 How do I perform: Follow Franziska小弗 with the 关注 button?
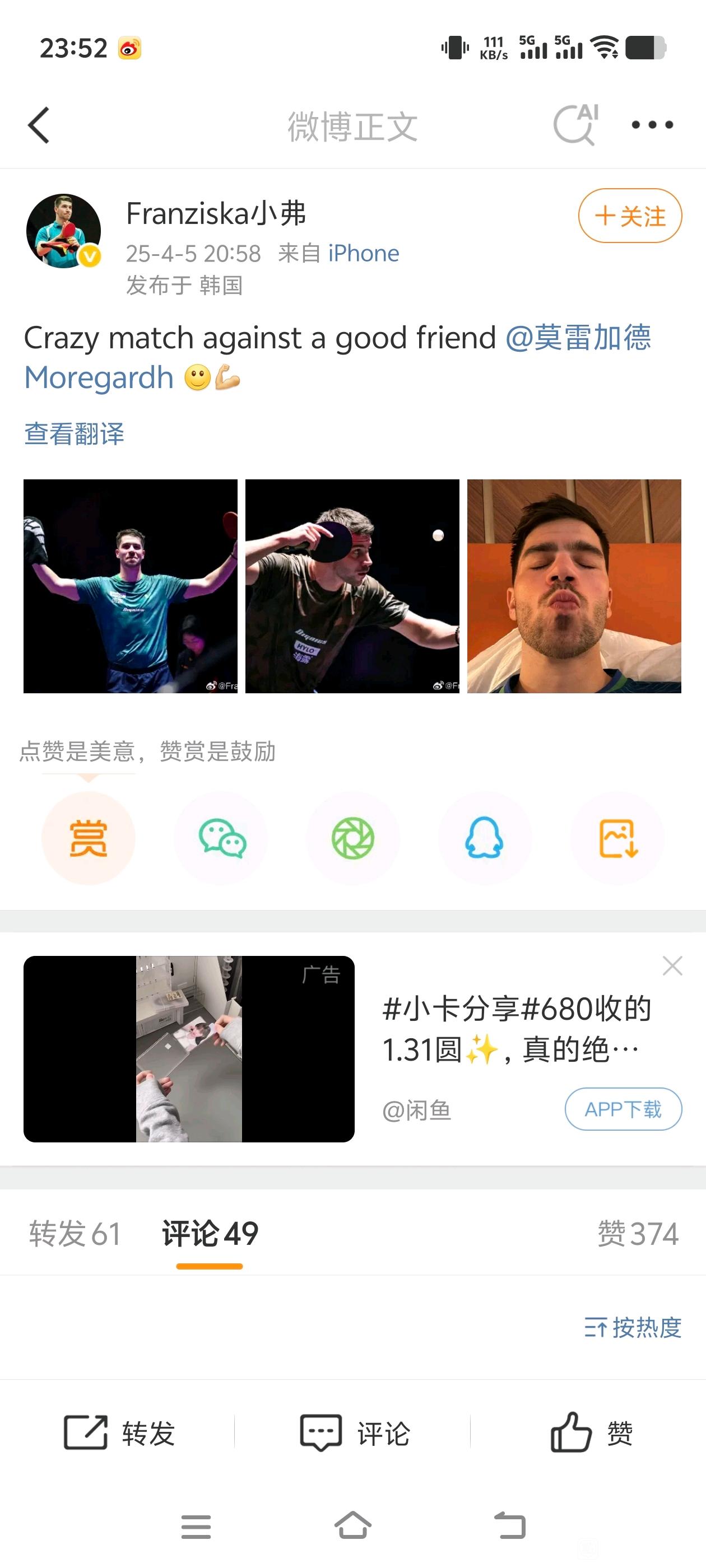(630, 216)
